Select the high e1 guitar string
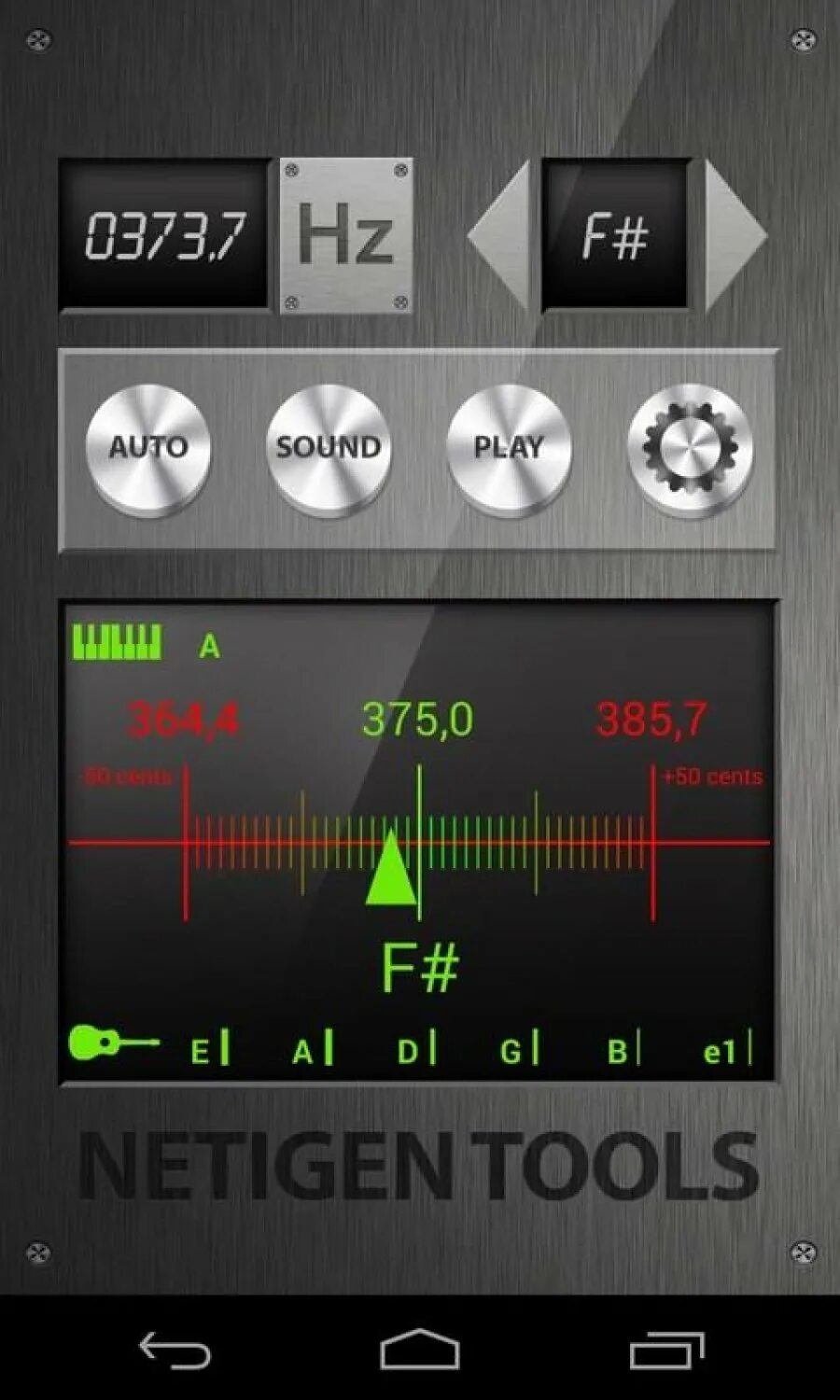Screen dimensions: 840x1400 tap(726, 1051)
